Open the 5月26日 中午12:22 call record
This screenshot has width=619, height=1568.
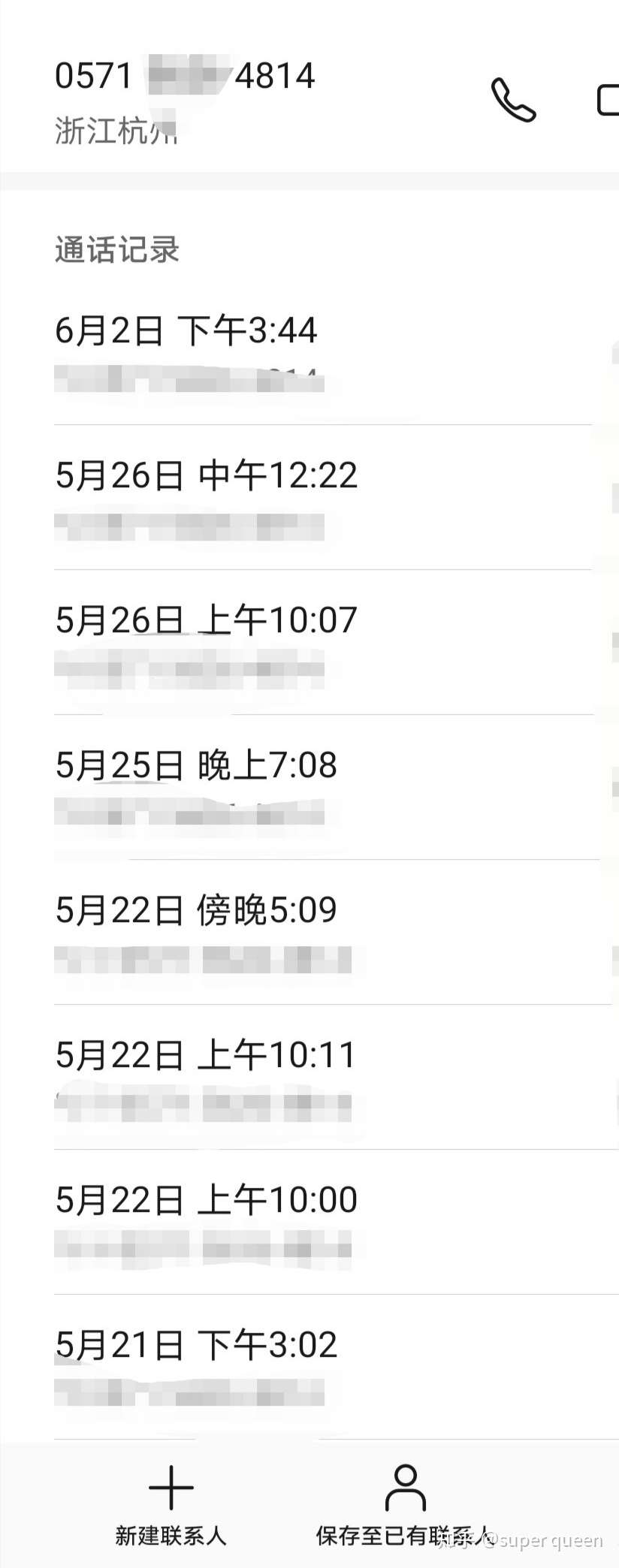[206, 476]
